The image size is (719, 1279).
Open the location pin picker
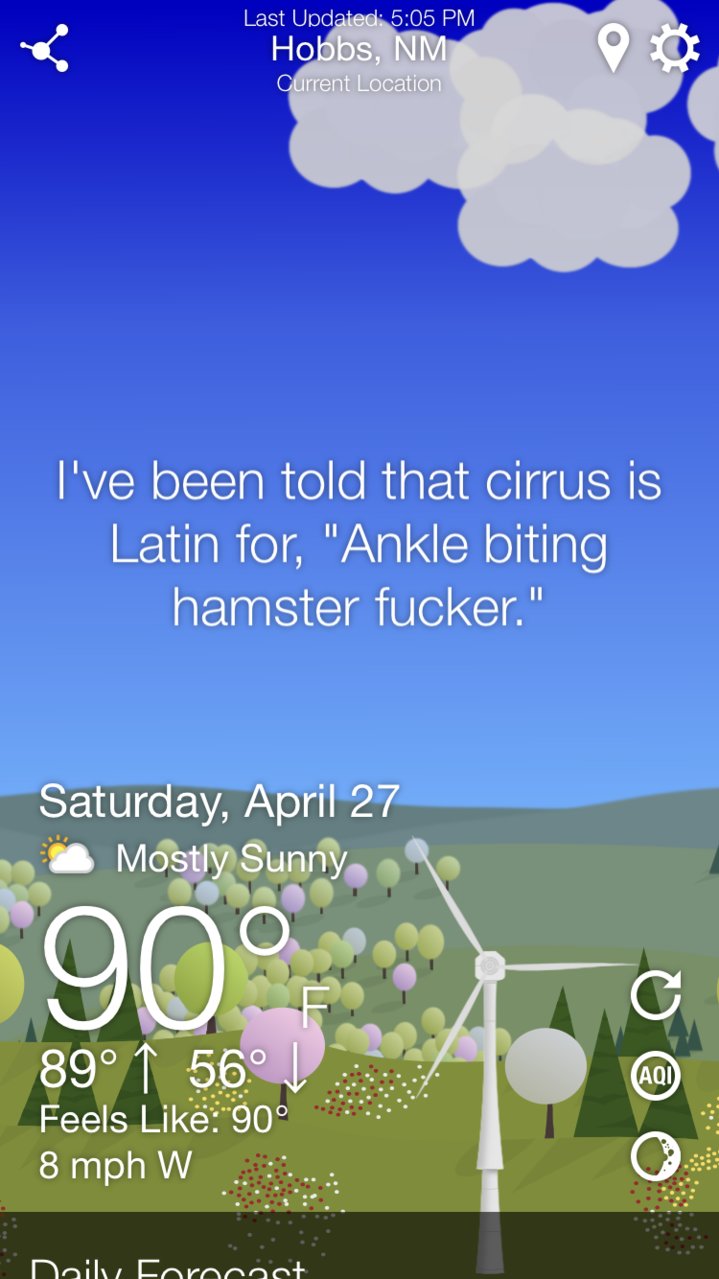(x=613, y=47)
